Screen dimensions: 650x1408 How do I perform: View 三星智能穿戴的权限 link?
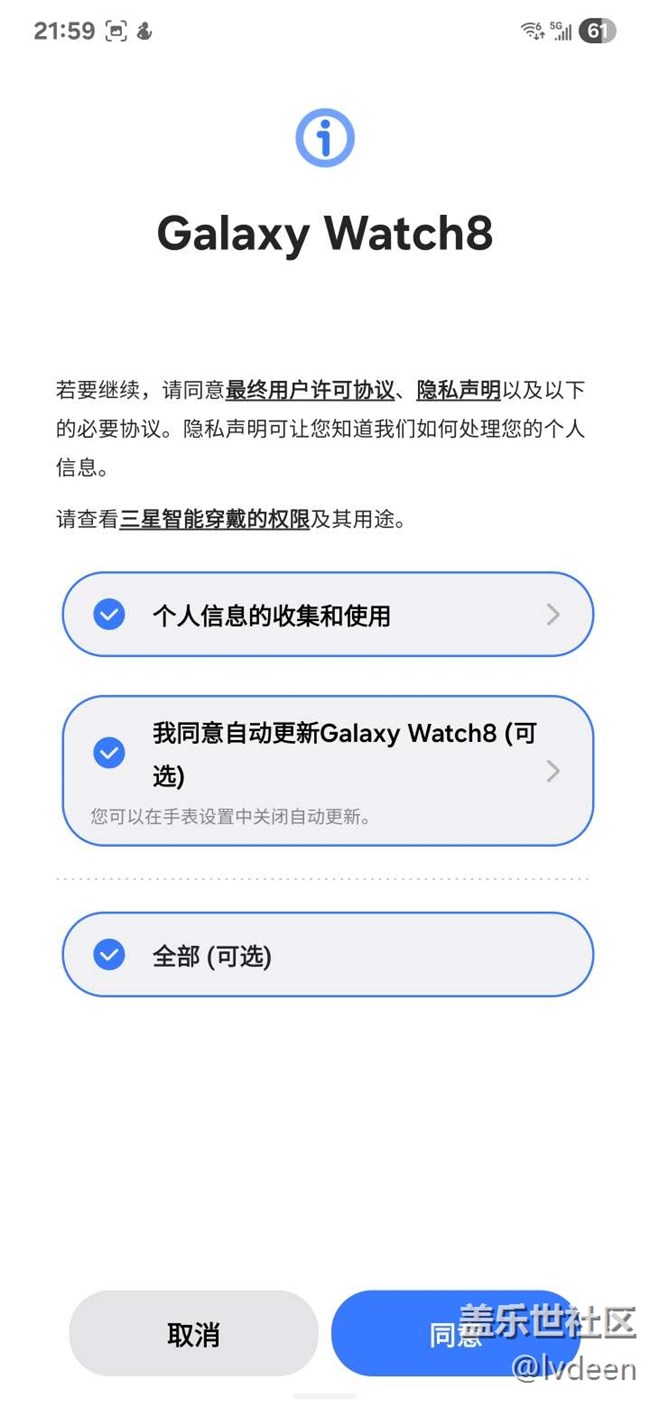214,519
